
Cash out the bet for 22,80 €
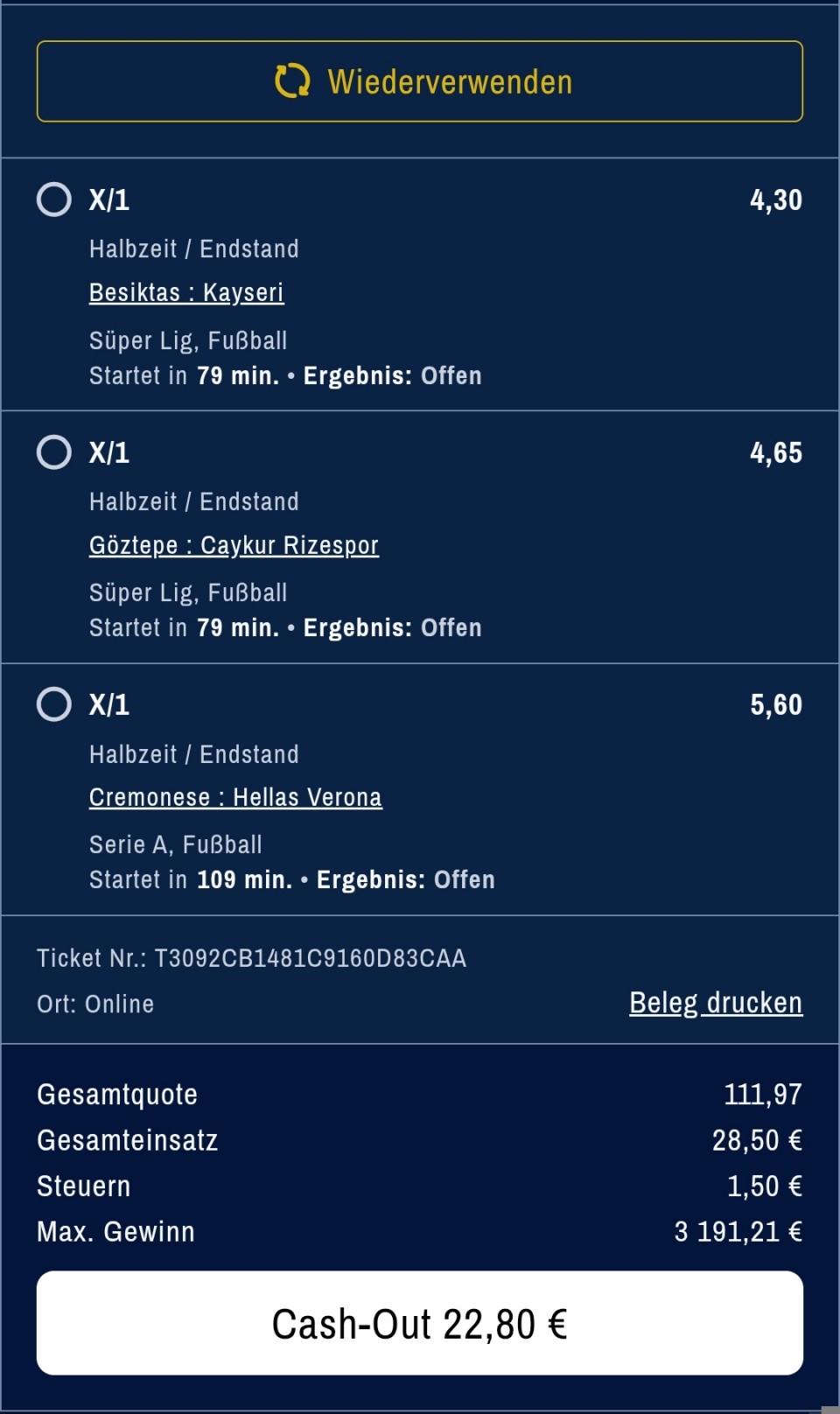(x=420, y=1323)
